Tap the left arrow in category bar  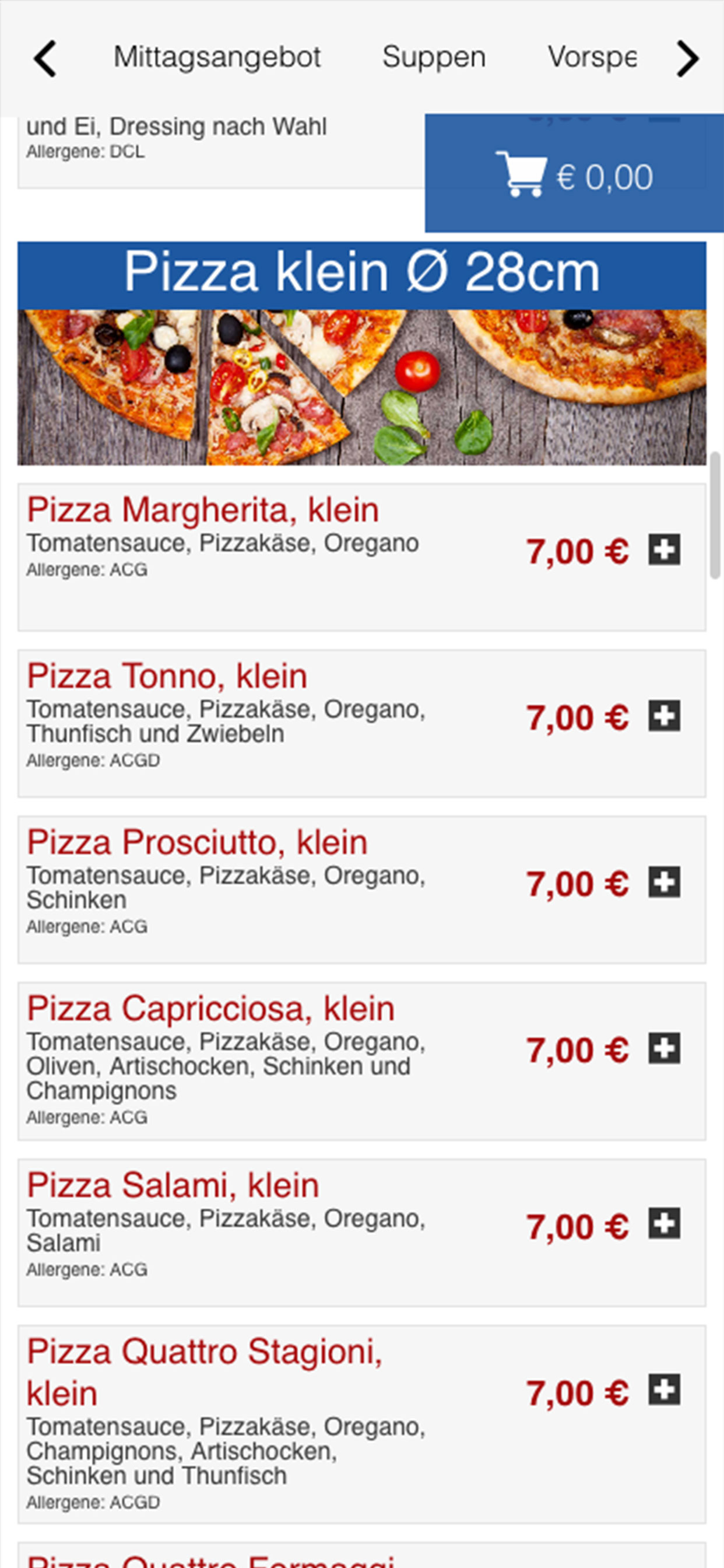pos(45,58)
